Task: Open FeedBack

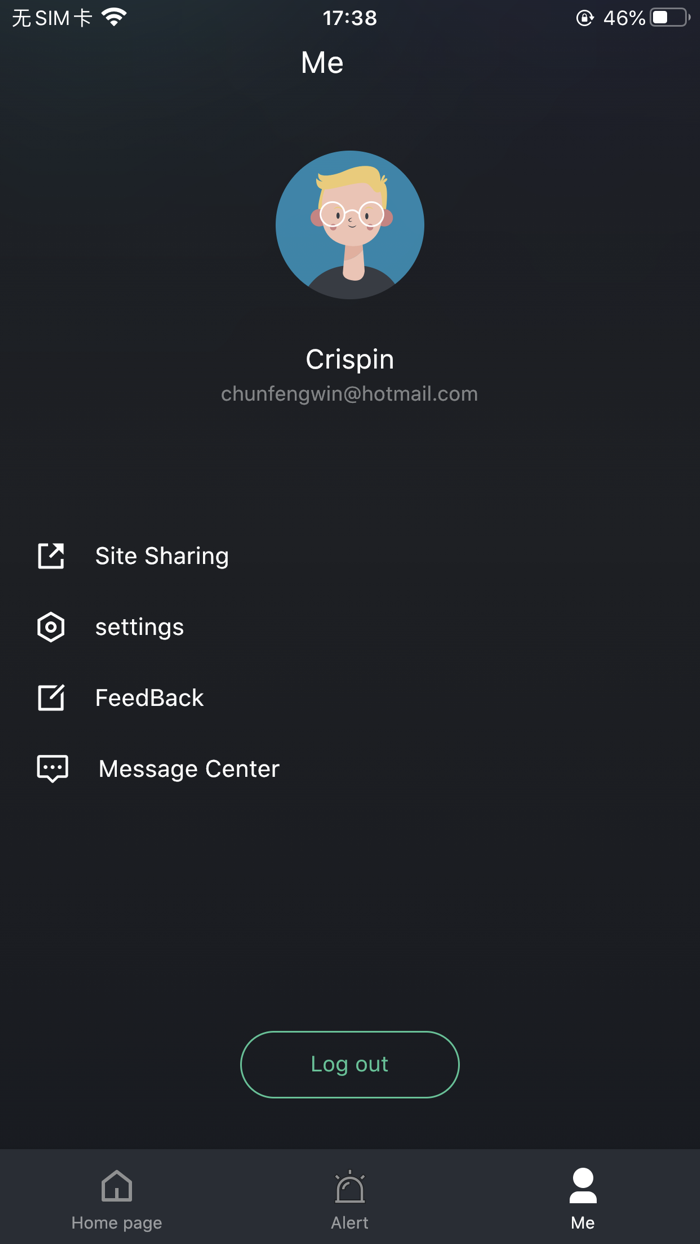Action: [350, 698]
